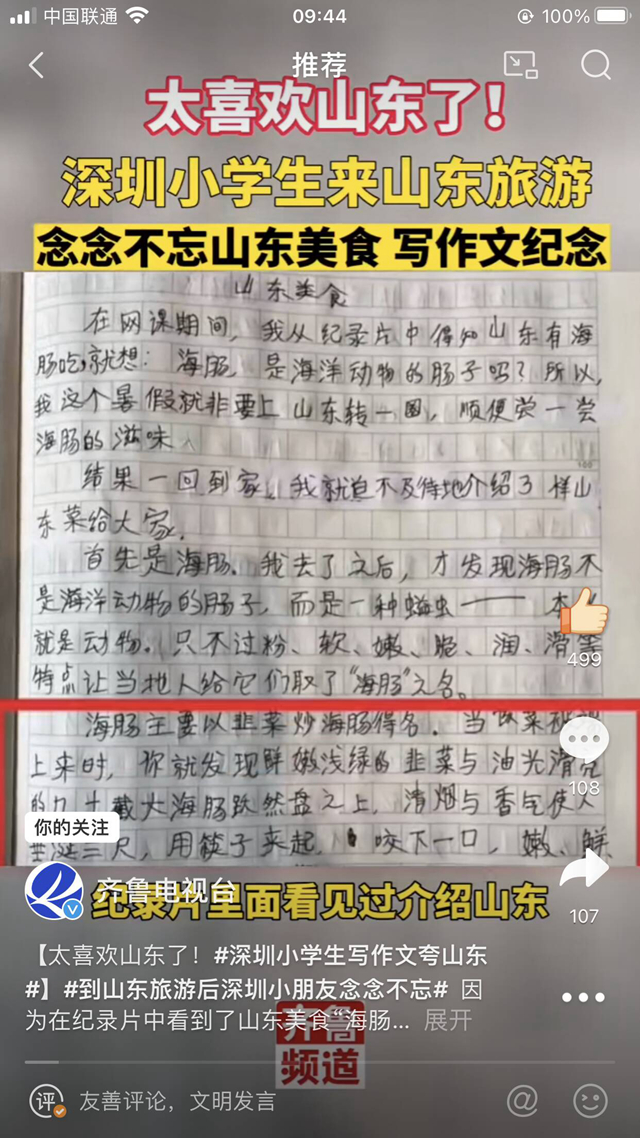Go back using the top-left arrow

point(37,66)
